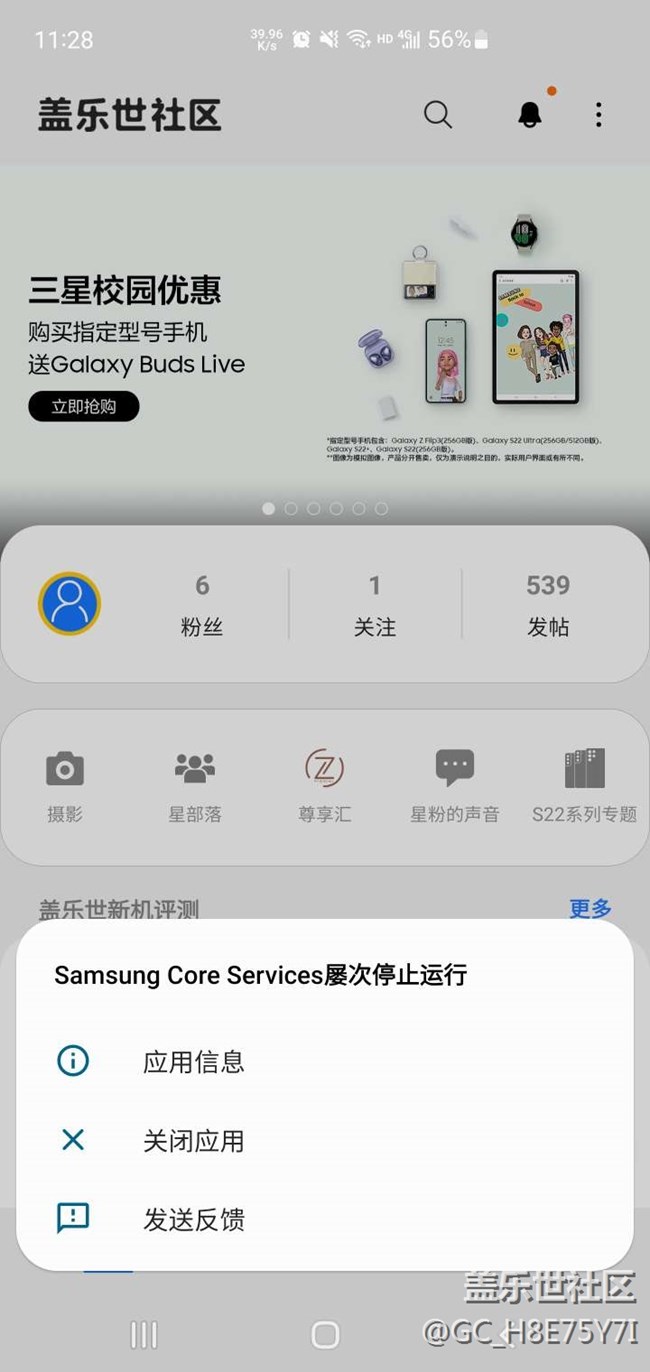
Task: Open 尊享汇
Action: tap(324, 786)
